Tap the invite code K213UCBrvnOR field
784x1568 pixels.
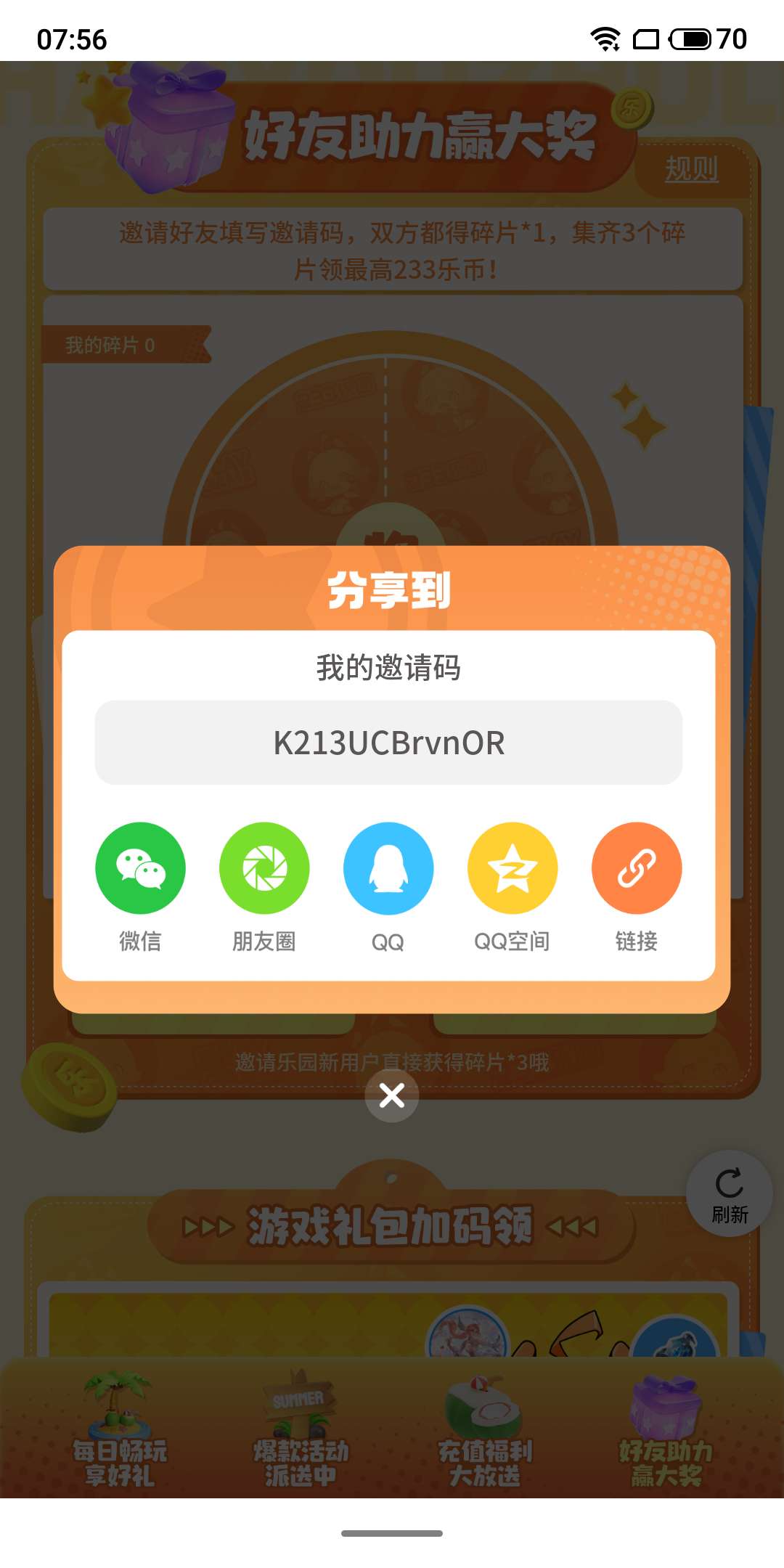388,743
